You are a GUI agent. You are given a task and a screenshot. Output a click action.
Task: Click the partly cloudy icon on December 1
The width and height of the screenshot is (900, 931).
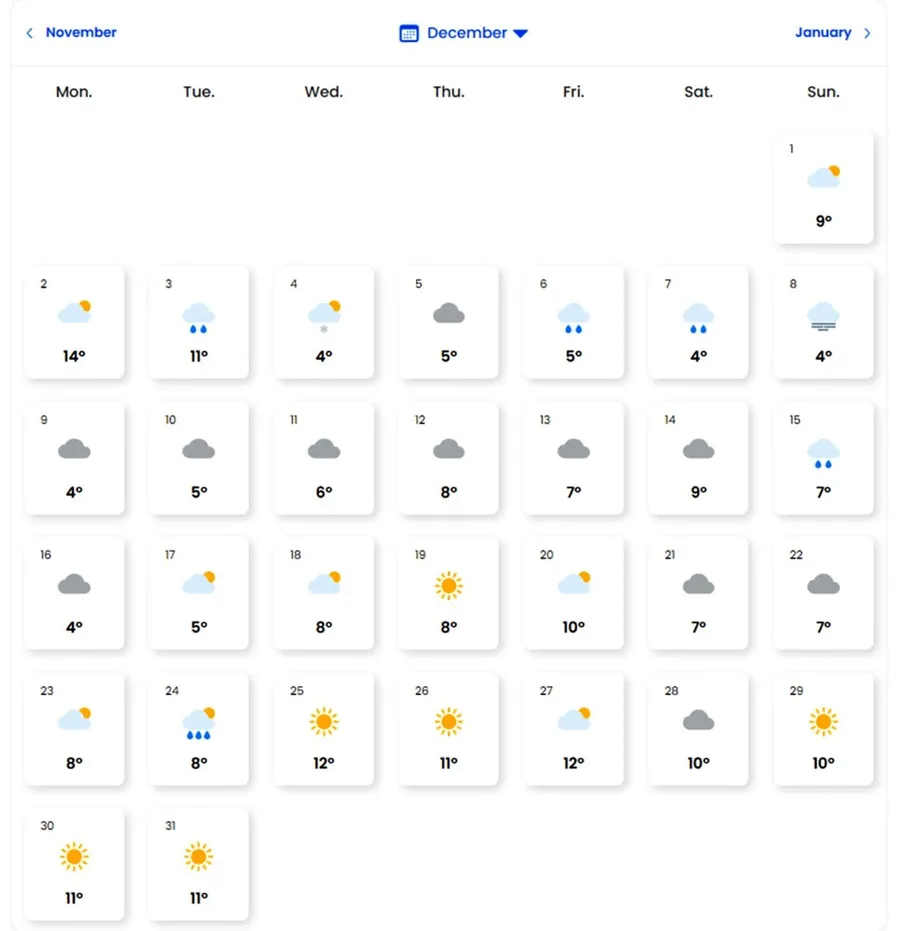[823, 175]
